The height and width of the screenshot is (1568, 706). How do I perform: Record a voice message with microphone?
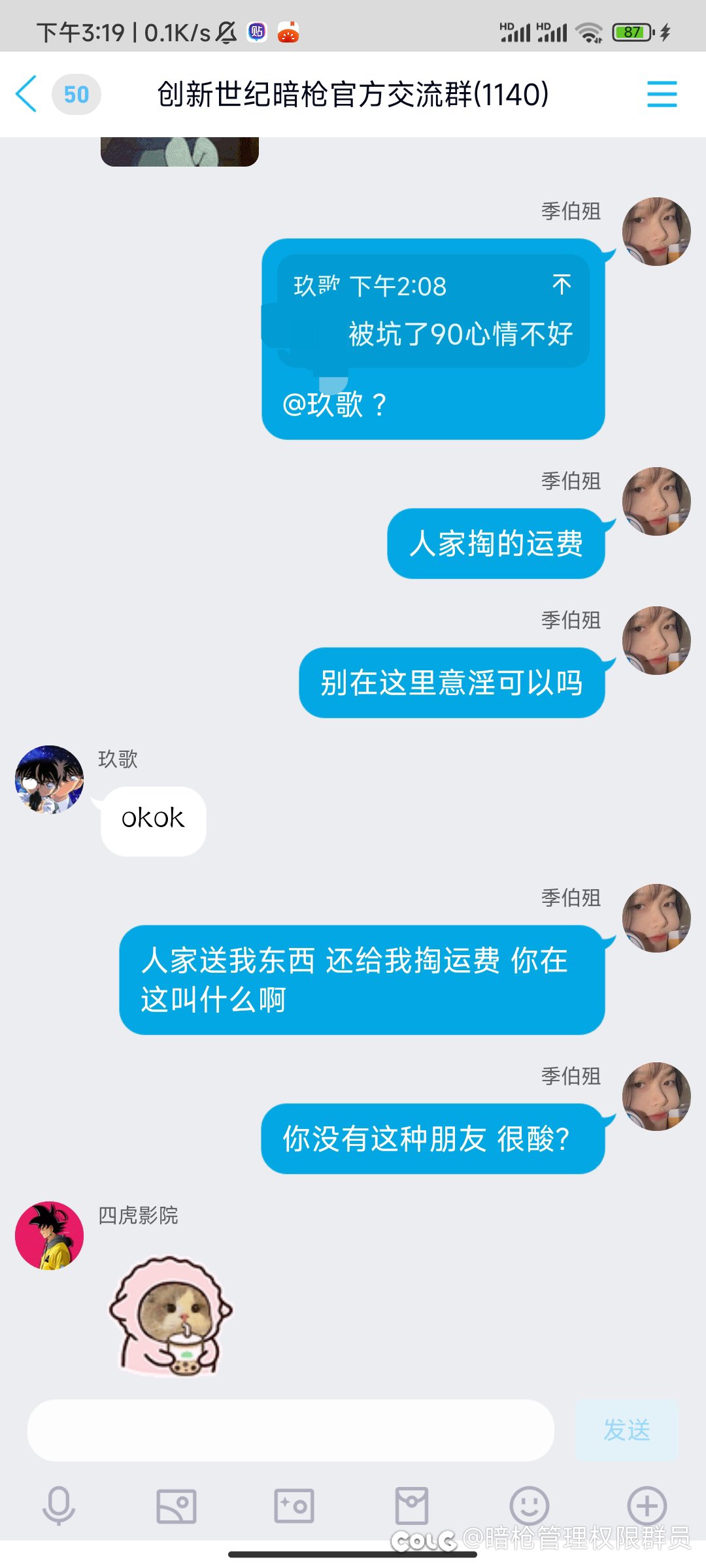pyautogui.click(x=59, y=1505)
